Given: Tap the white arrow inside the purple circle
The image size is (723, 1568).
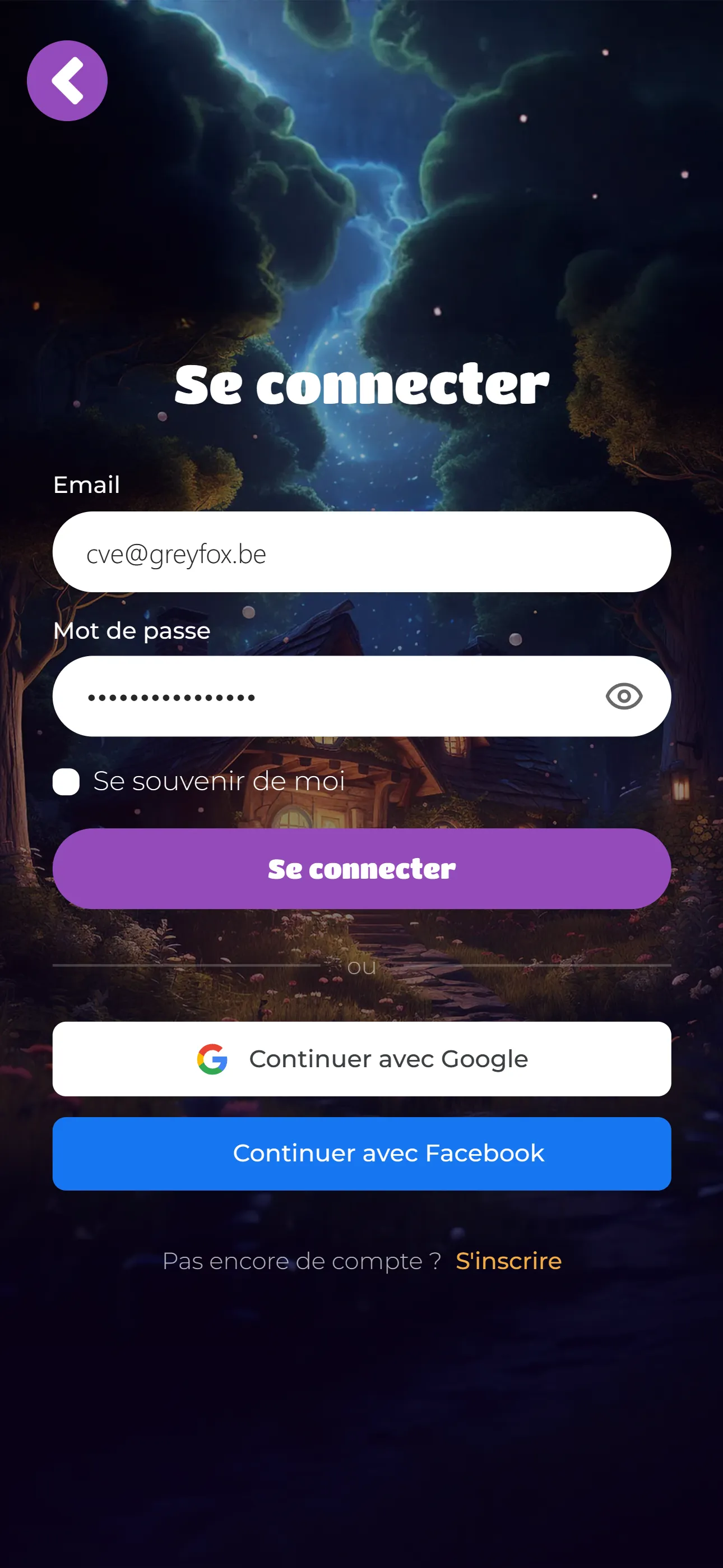Looking at the screenshot, I should (68, 80).
